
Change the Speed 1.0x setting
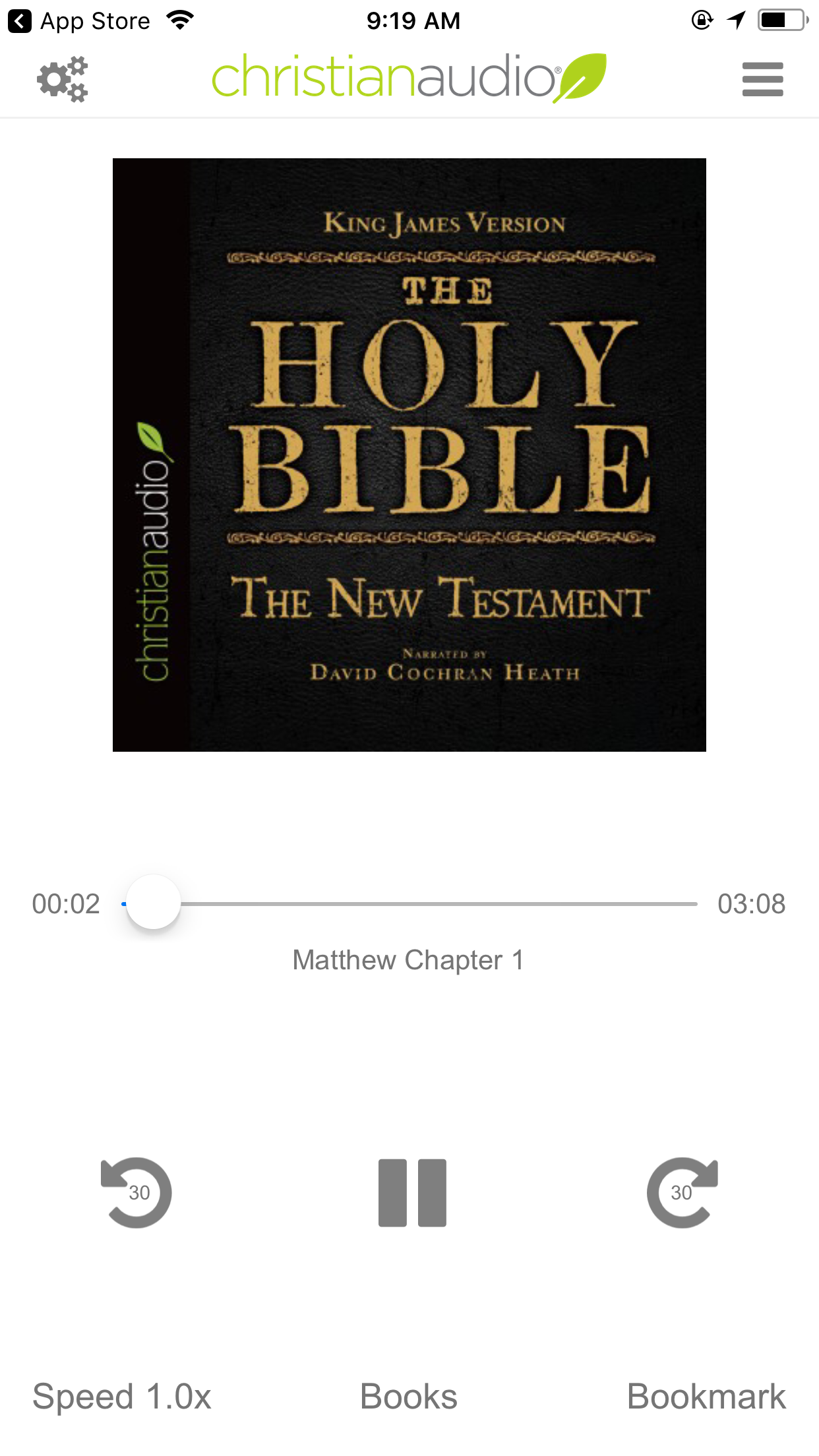[x=122, y=1397]
